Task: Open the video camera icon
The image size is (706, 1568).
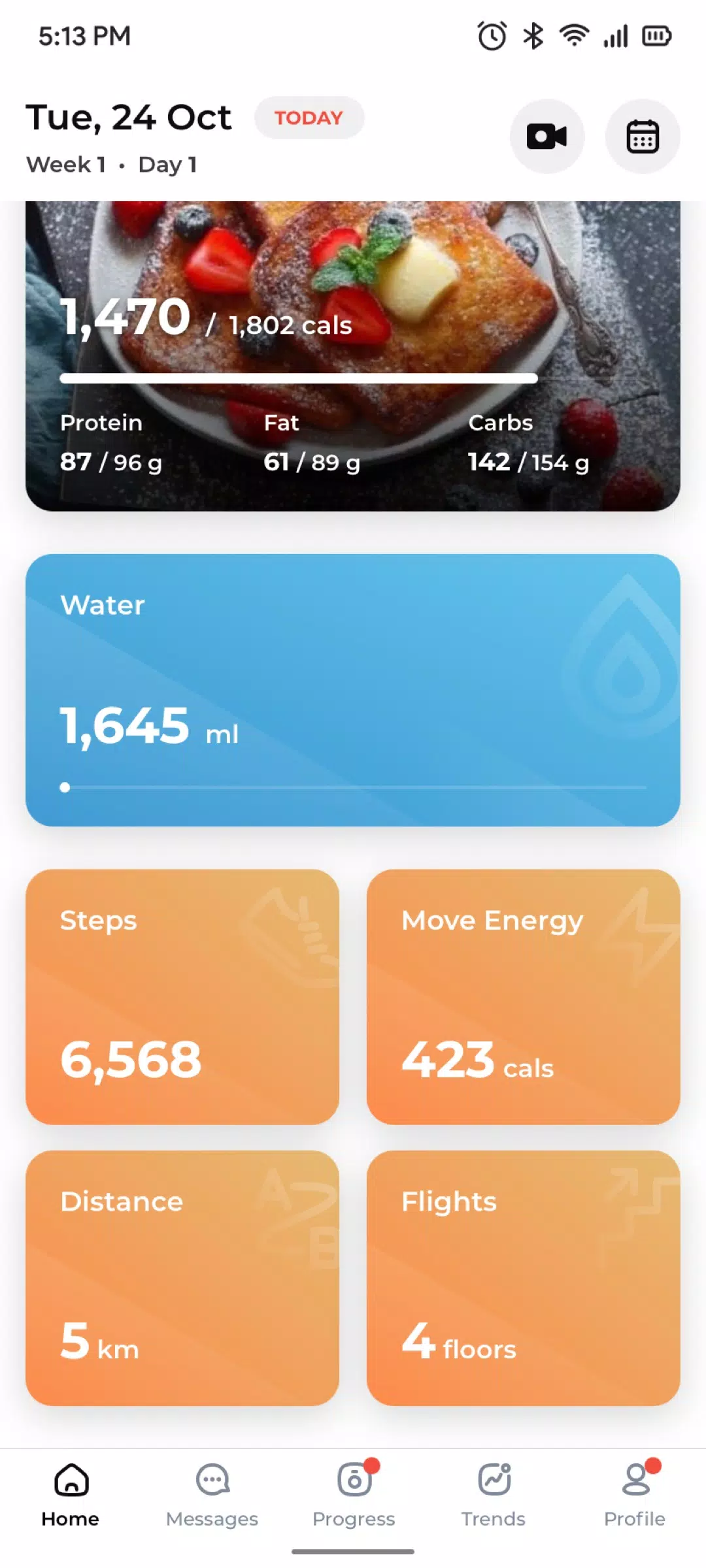Action: pyautogui.click(x=546, y=137)
